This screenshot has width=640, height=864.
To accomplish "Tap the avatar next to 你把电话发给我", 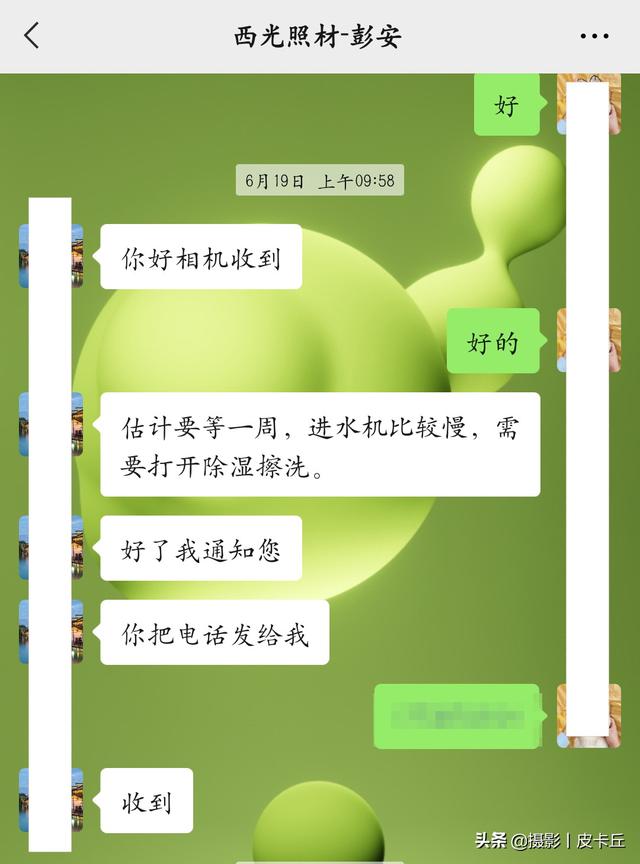I will pos(50,632).
